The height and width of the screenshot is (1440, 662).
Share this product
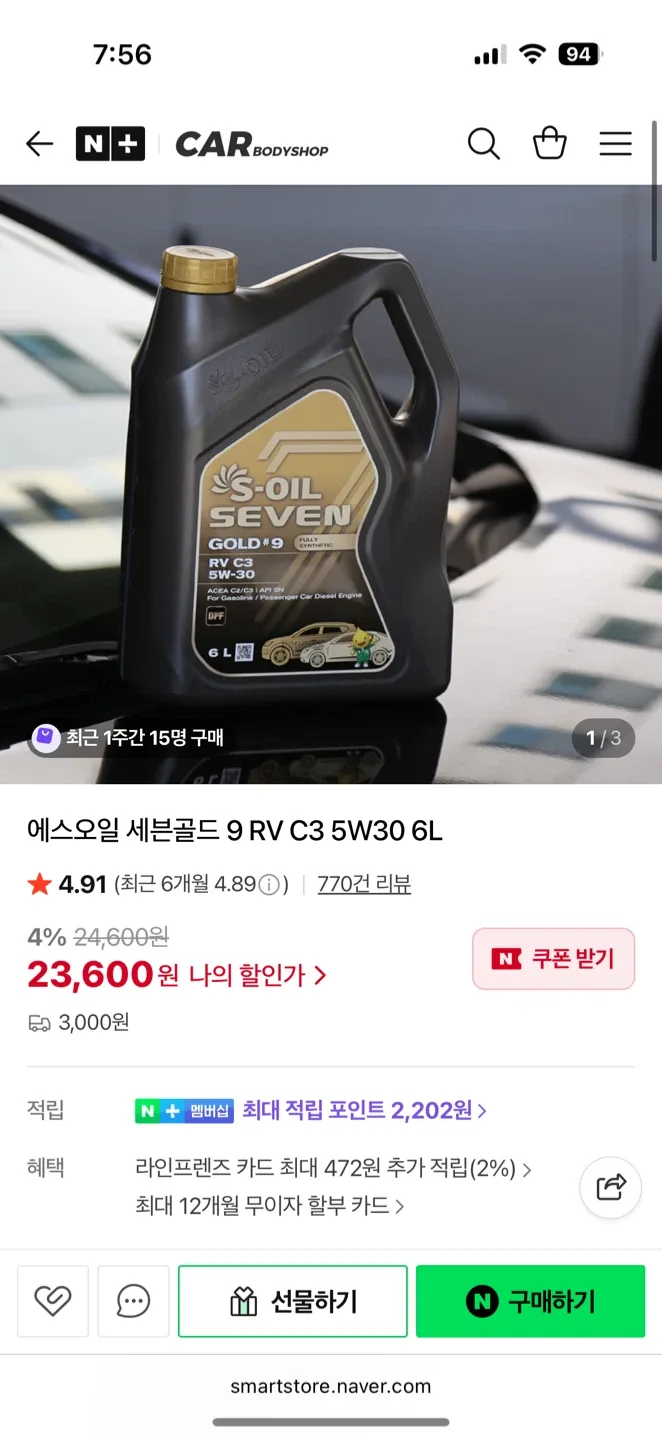pos(610,1187)
